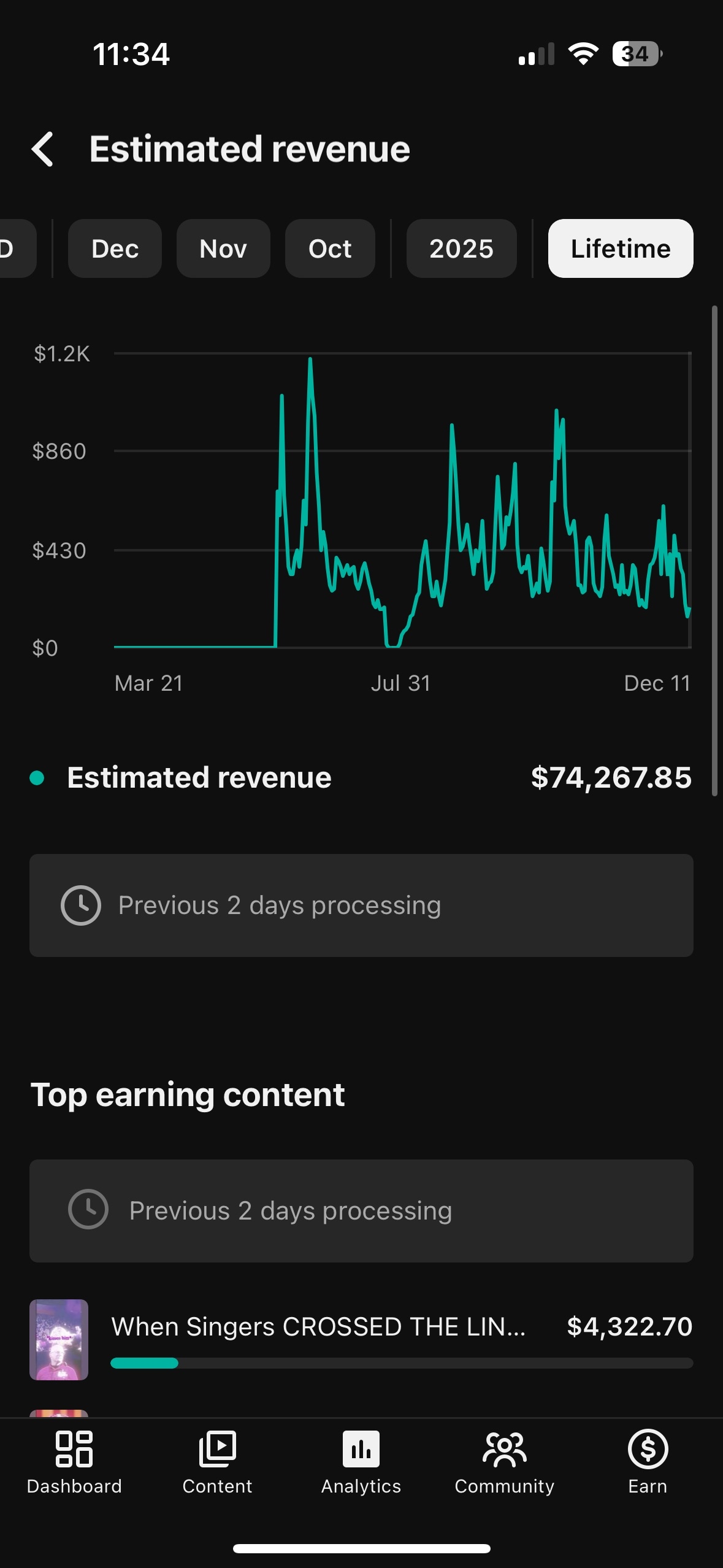Select the Lifetime range chip
The height and width of the screenshot is (1568, 723).
620,248
